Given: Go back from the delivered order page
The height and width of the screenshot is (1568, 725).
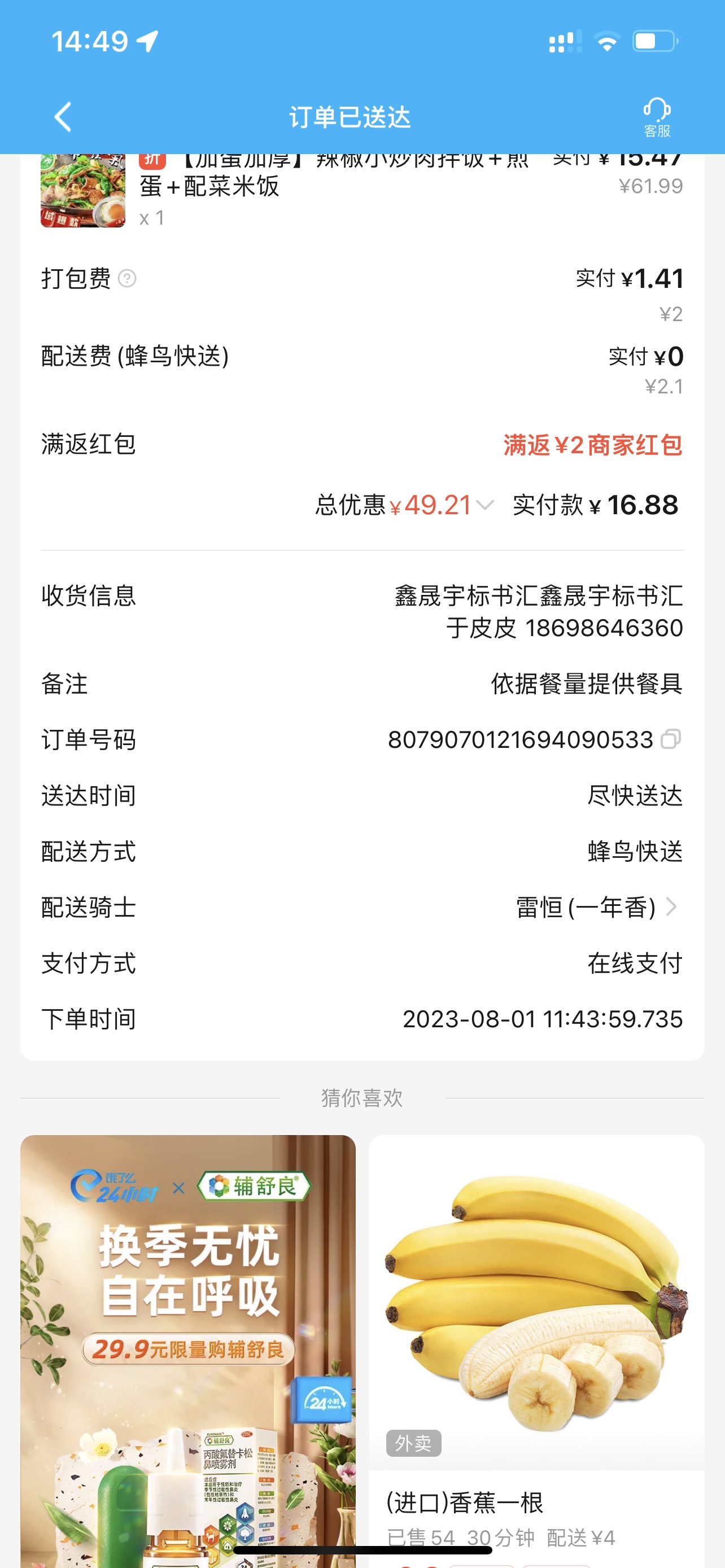Looking at the screenshot, I should pos(63,117).
